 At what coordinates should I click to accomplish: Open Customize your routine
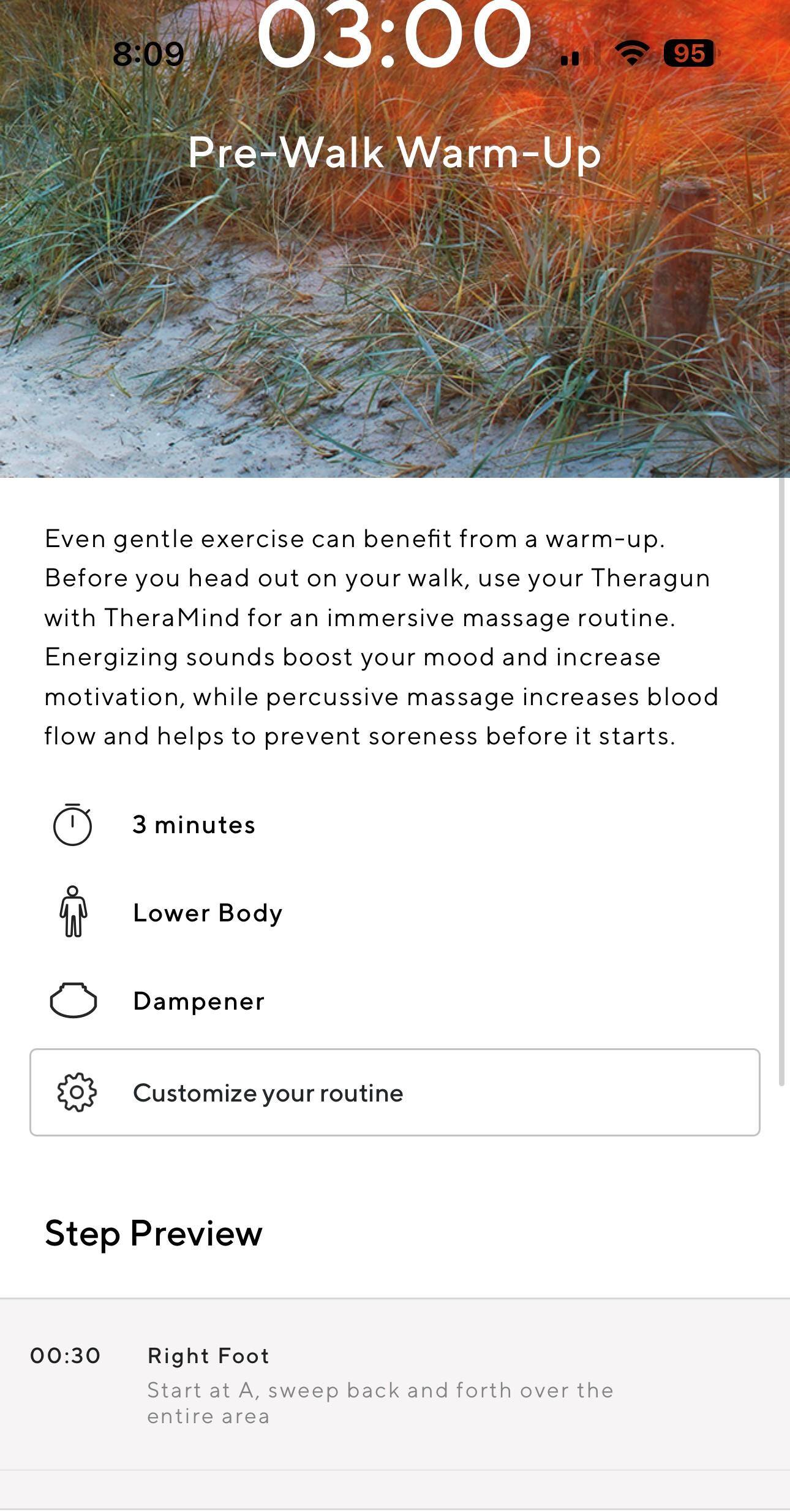pos(394,1092)
